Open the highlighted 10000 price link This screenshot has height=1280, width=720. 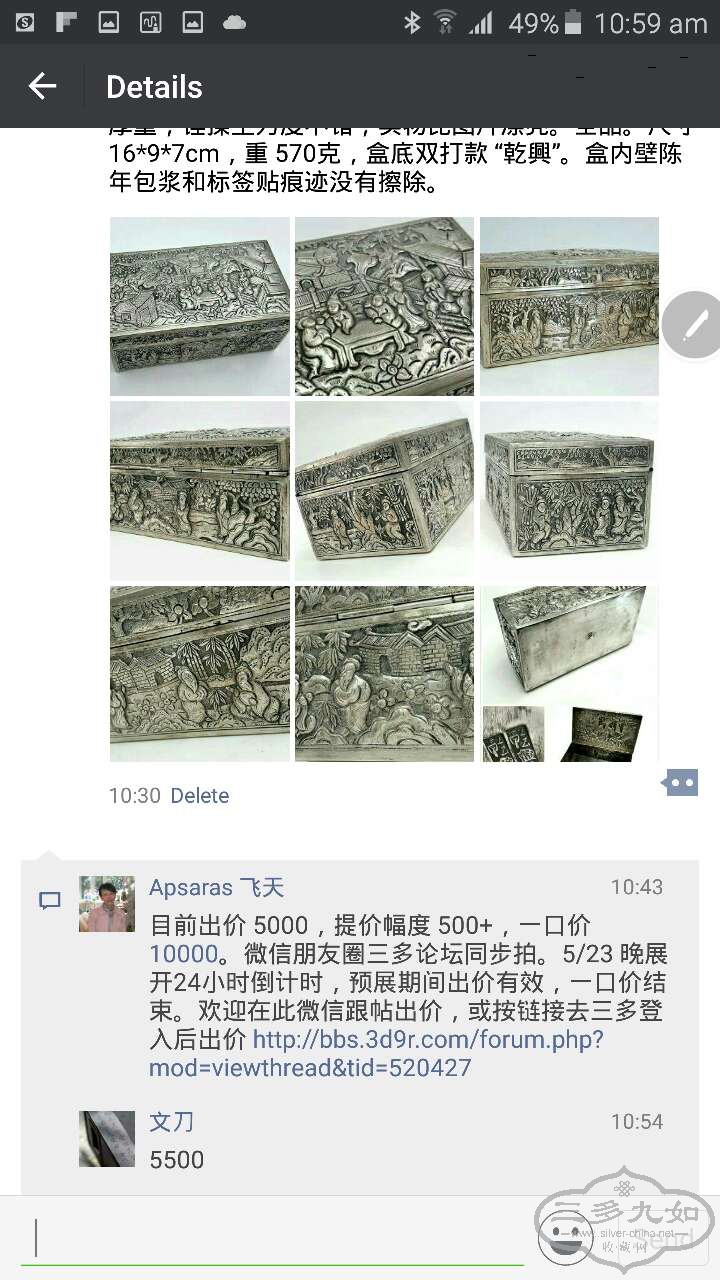tap(183, 954)
